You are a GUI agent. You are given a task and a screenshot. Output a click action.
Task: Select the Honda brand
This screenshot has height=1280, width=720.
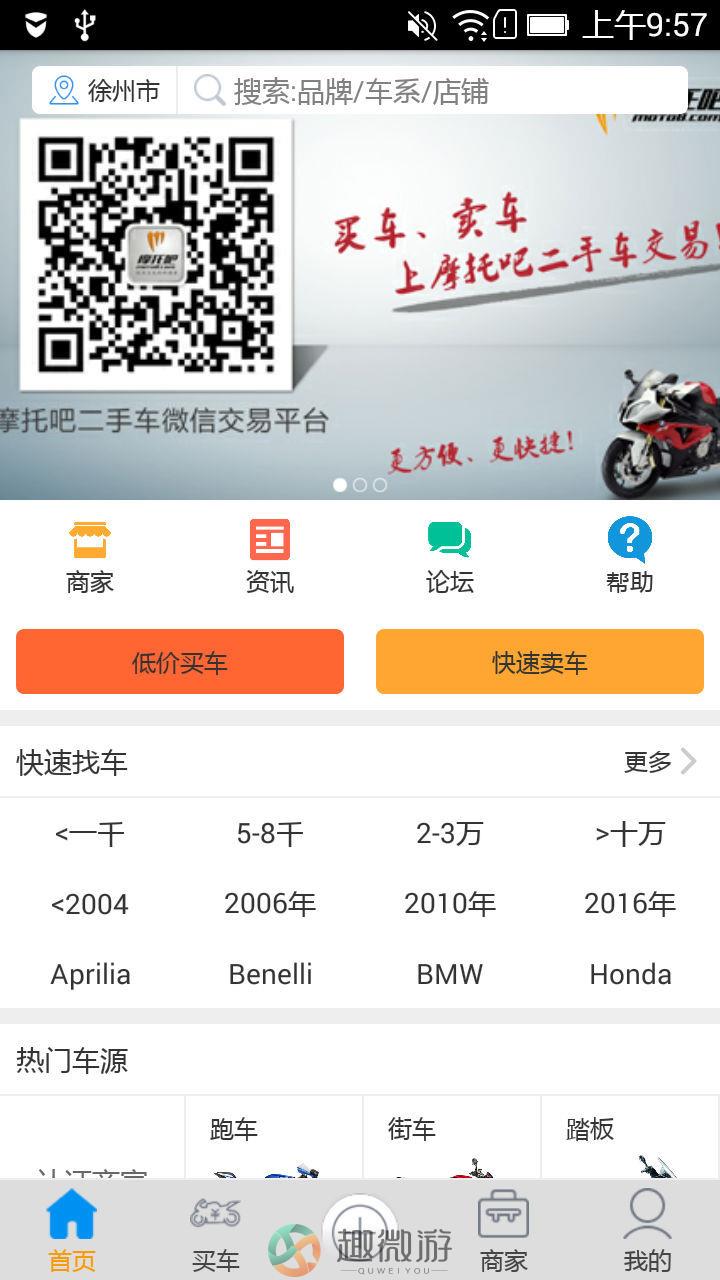tap(630, 974)
